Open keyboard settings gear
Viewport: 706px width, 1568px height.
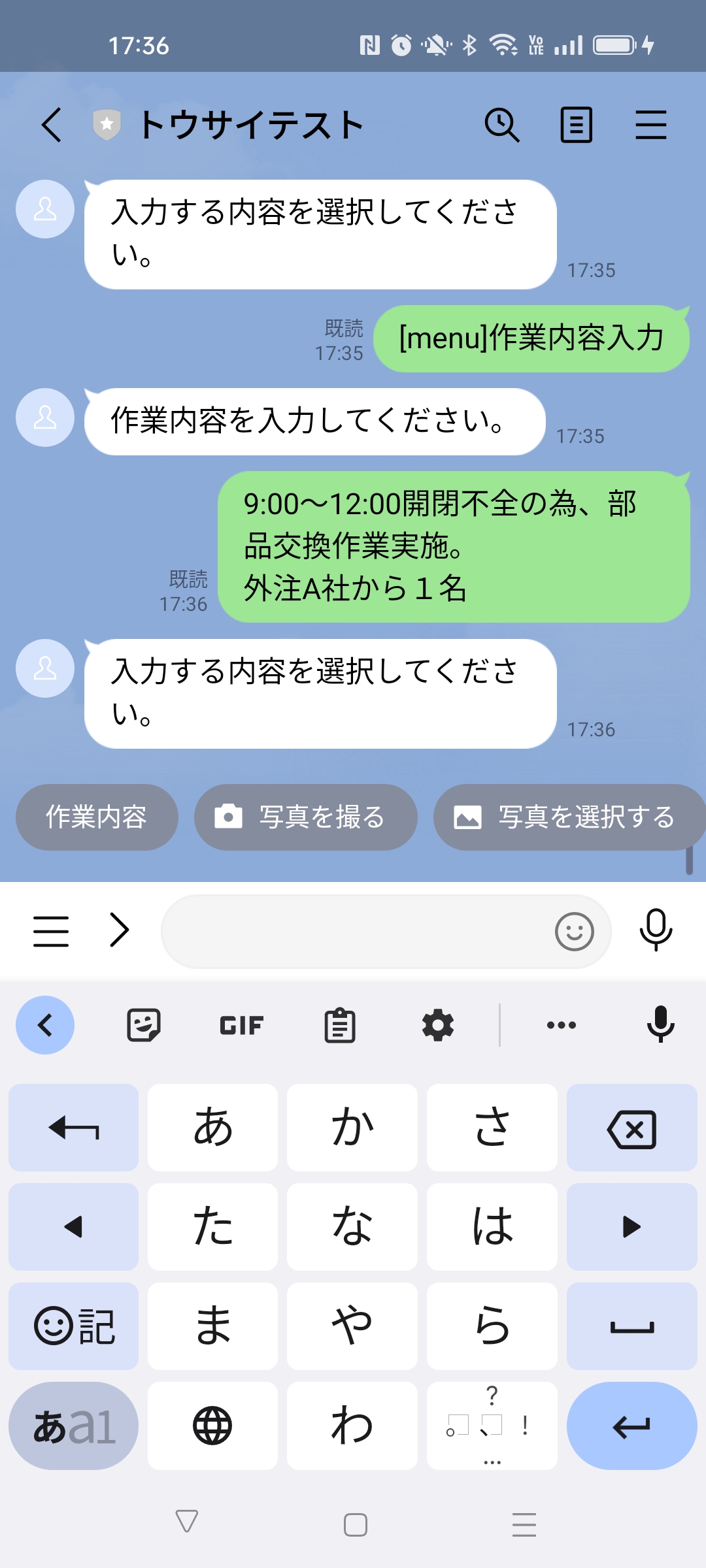pos(438,1025)
